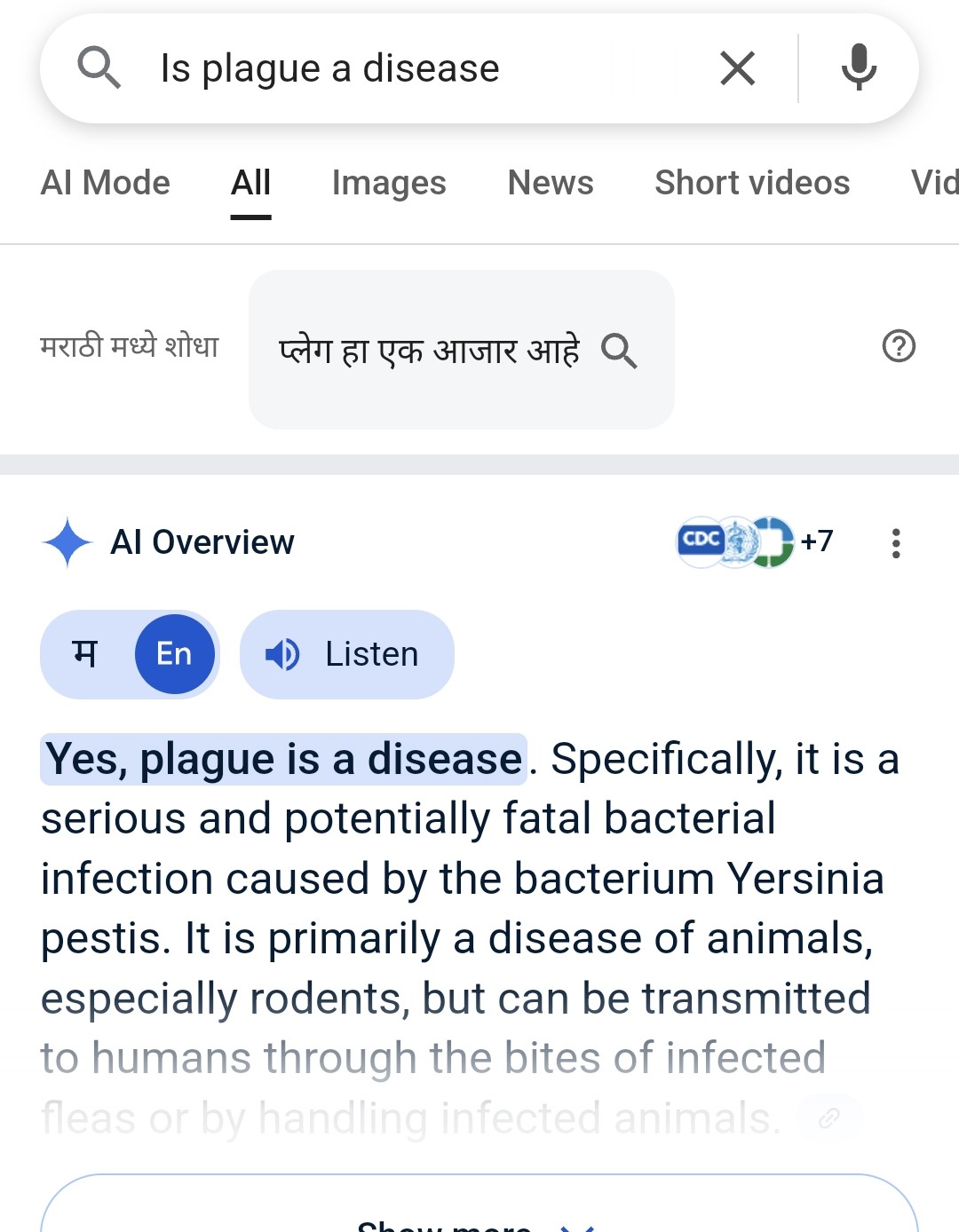The width and height of the screenshot is (959, 1232).
Task: Select En language for AI Overview
Action: (x=174, y=654)
